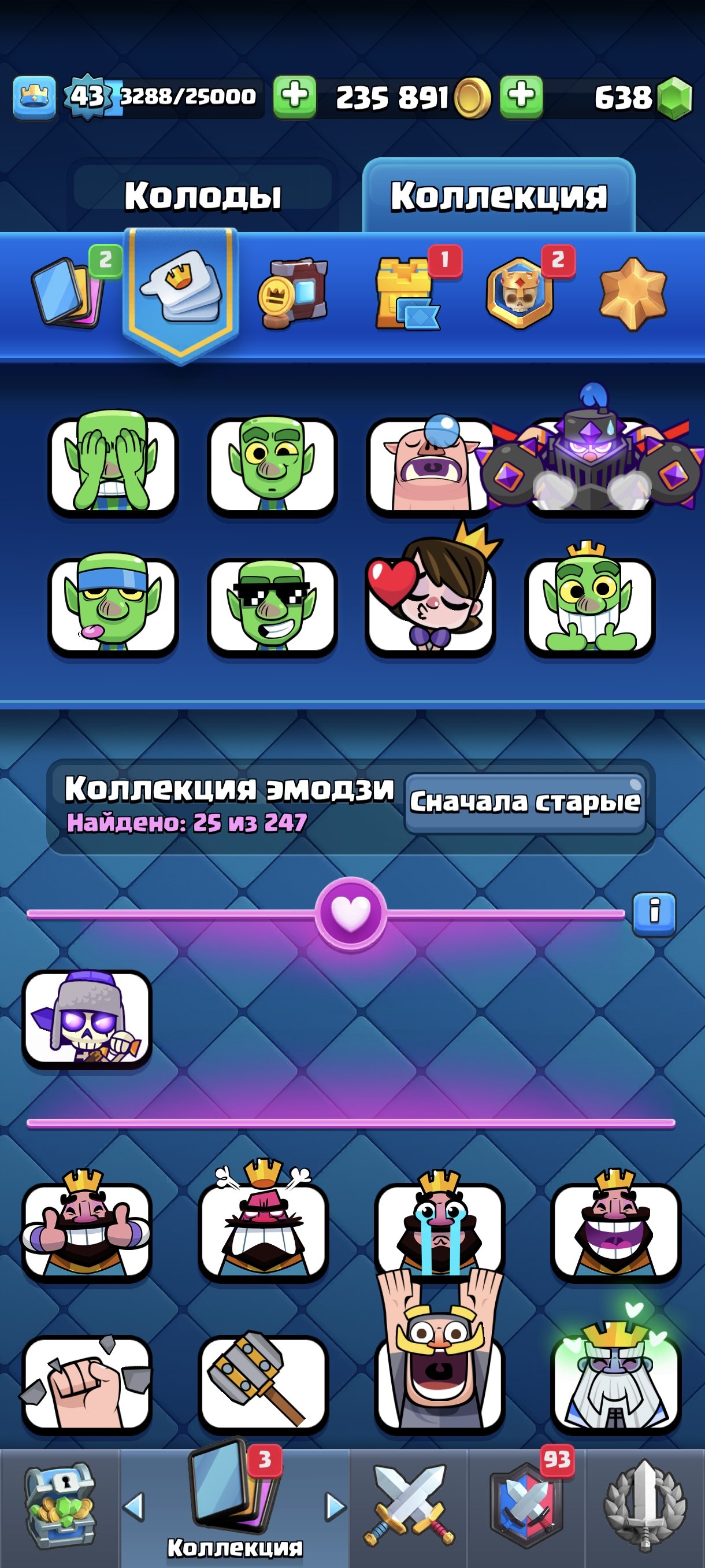The width and height of the screenshot is (705, 1568).
Task: Open the blue info button
Action: [654, 914]
